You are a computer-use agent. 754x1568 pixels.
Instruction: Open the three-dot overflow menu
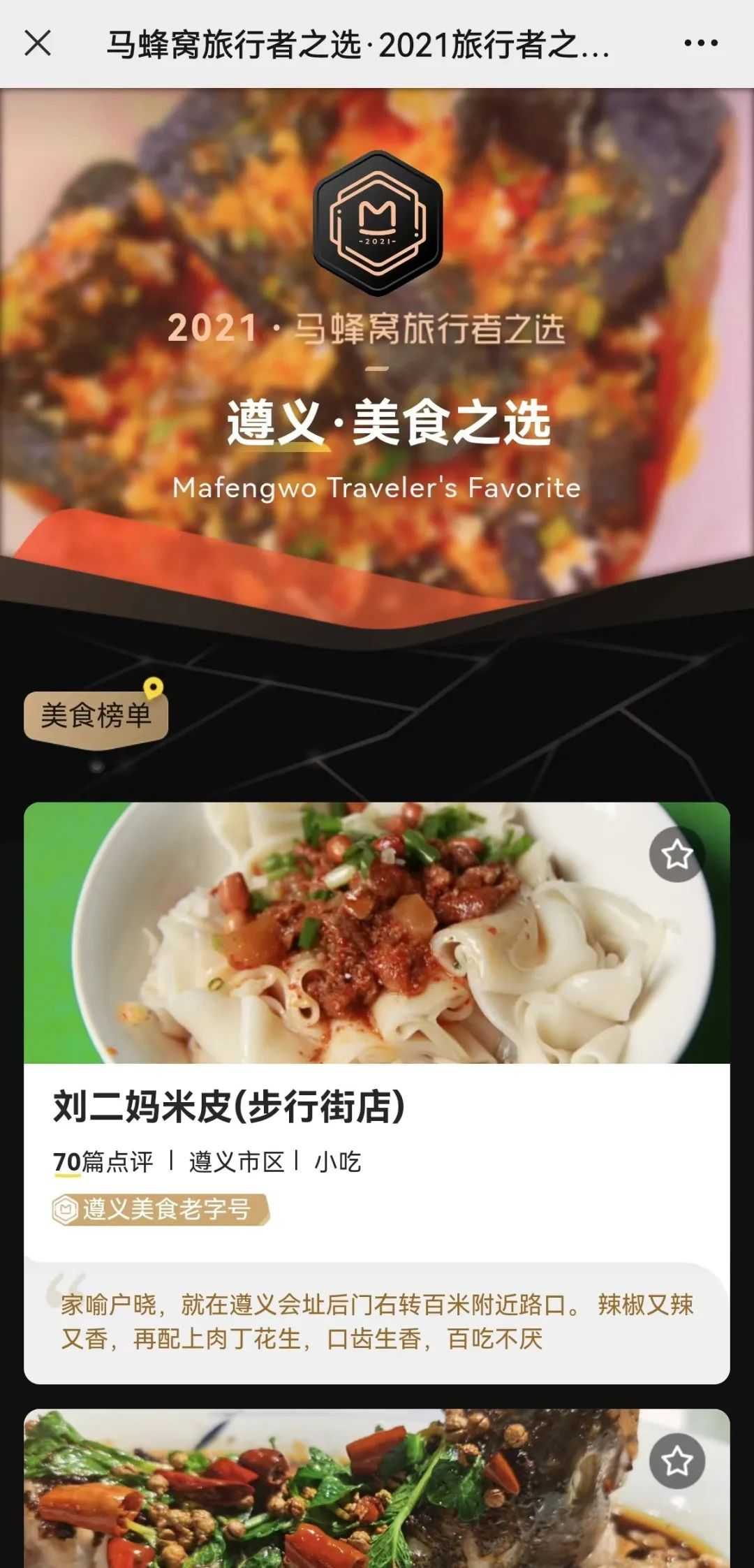(x=700, y=43)
